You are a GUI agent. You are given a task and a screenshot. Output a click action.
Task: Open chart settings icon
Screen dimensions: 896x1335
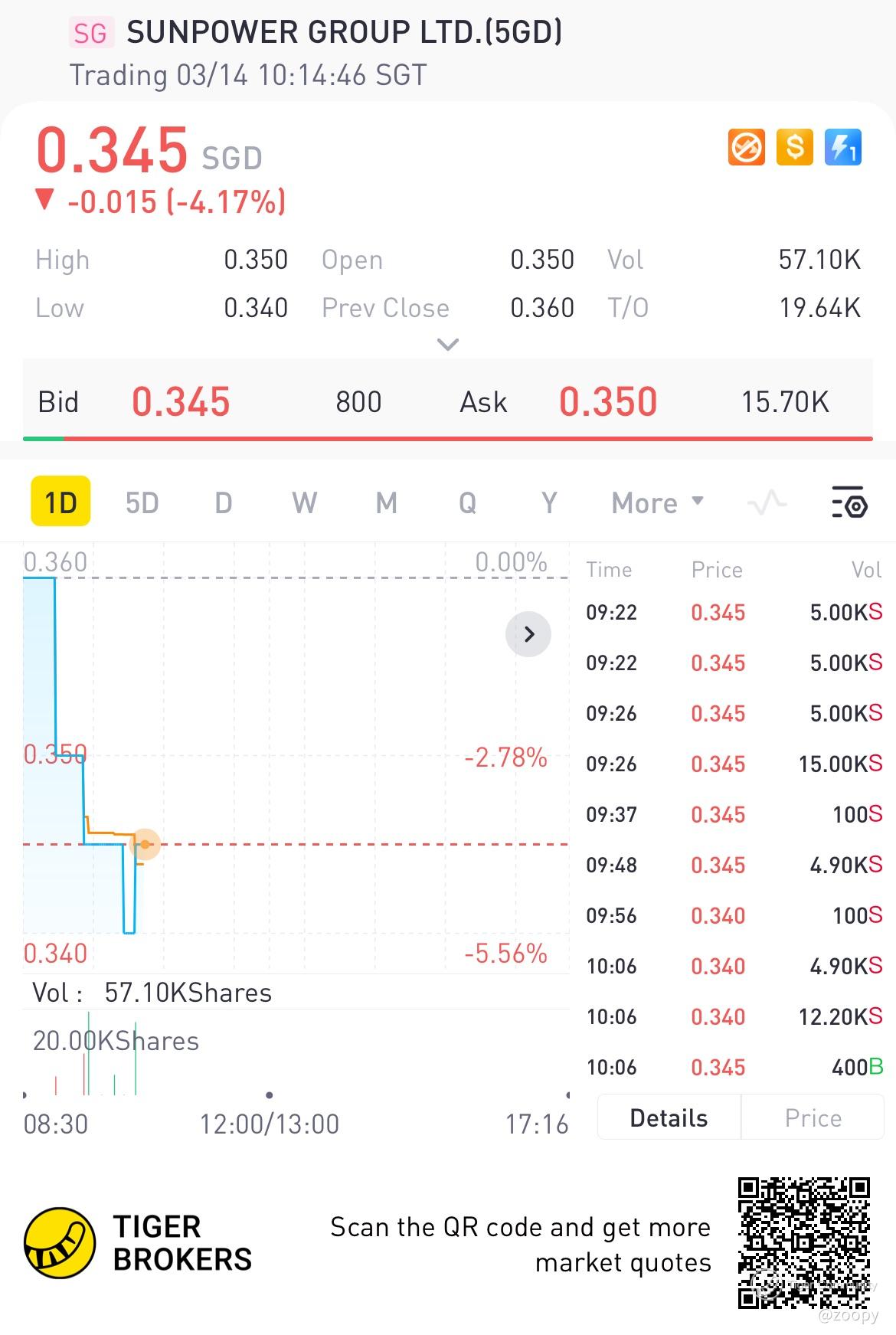coord(849,502)
